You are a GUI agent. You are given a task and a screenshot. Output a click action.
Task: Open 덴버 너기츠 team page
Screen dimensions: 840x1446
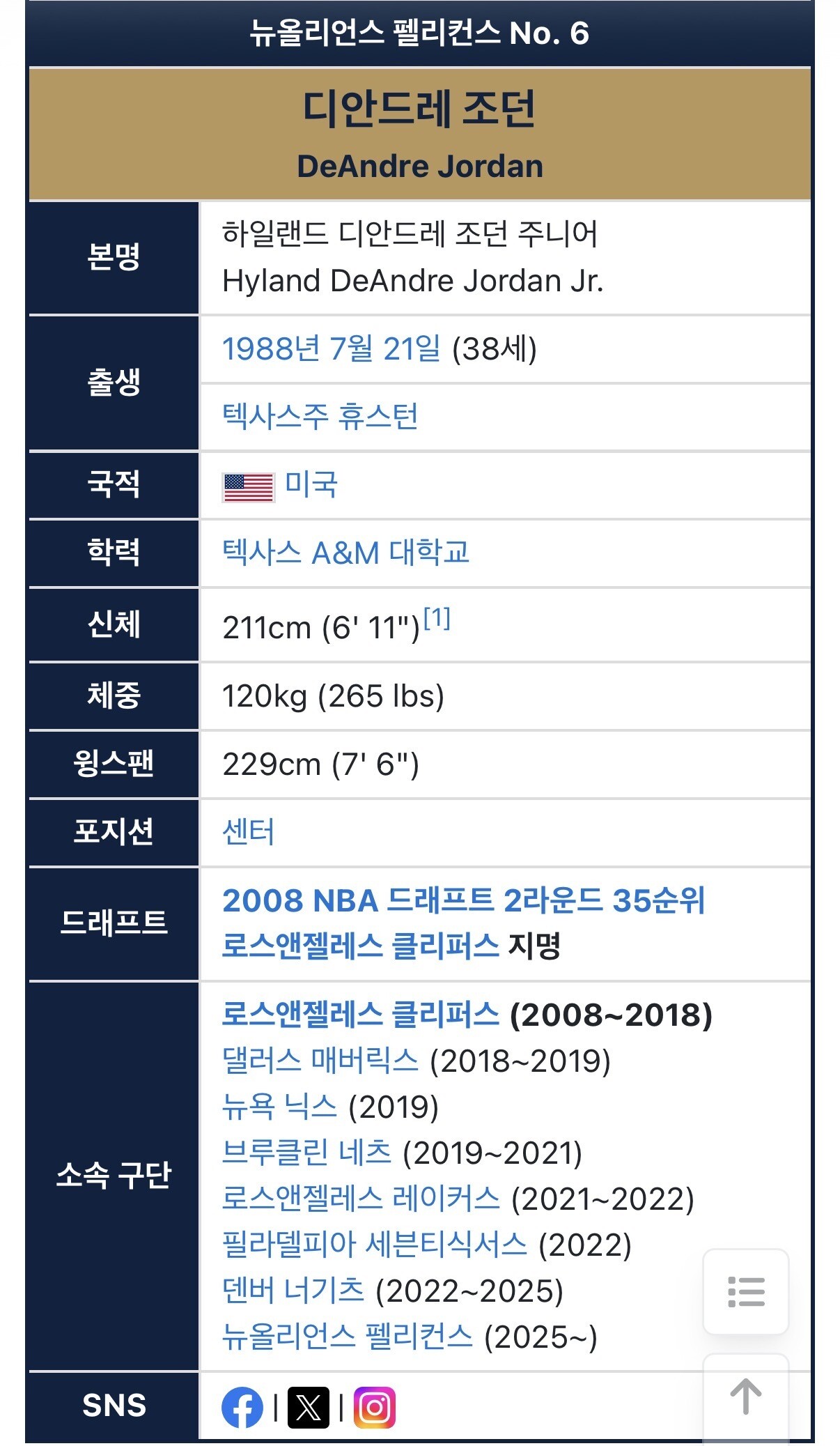[x=293, y=1291]
